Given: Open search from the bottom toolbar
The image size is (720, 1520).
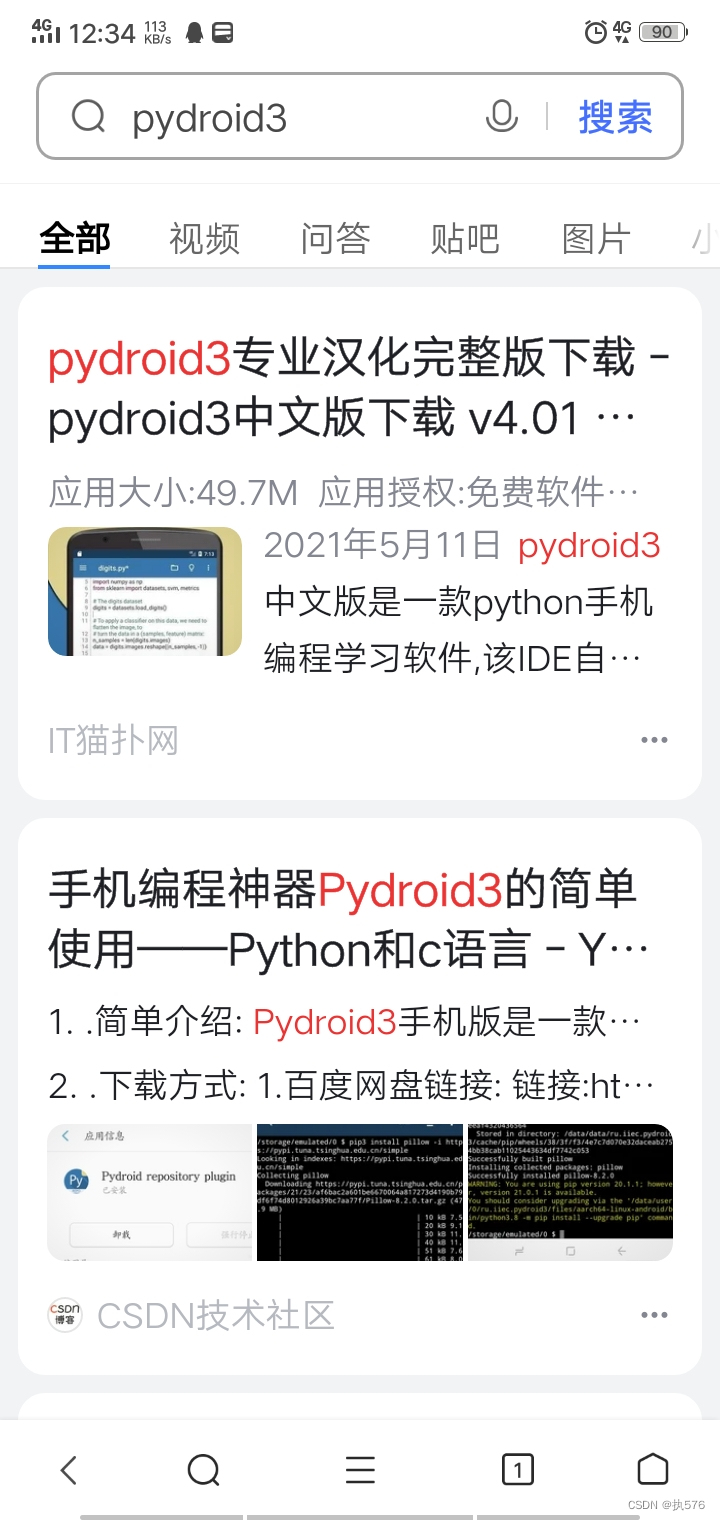Looking at the screenshot, I should [203, 1469].
